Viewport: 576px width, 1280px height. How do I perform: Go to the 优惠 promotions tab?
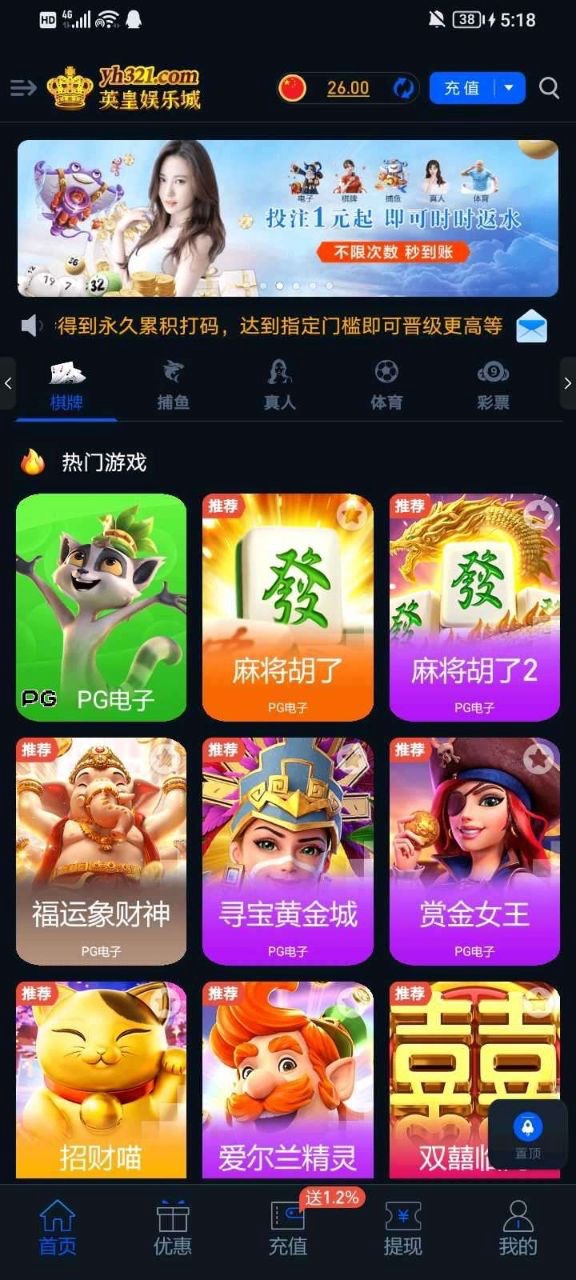[173, 1228]
